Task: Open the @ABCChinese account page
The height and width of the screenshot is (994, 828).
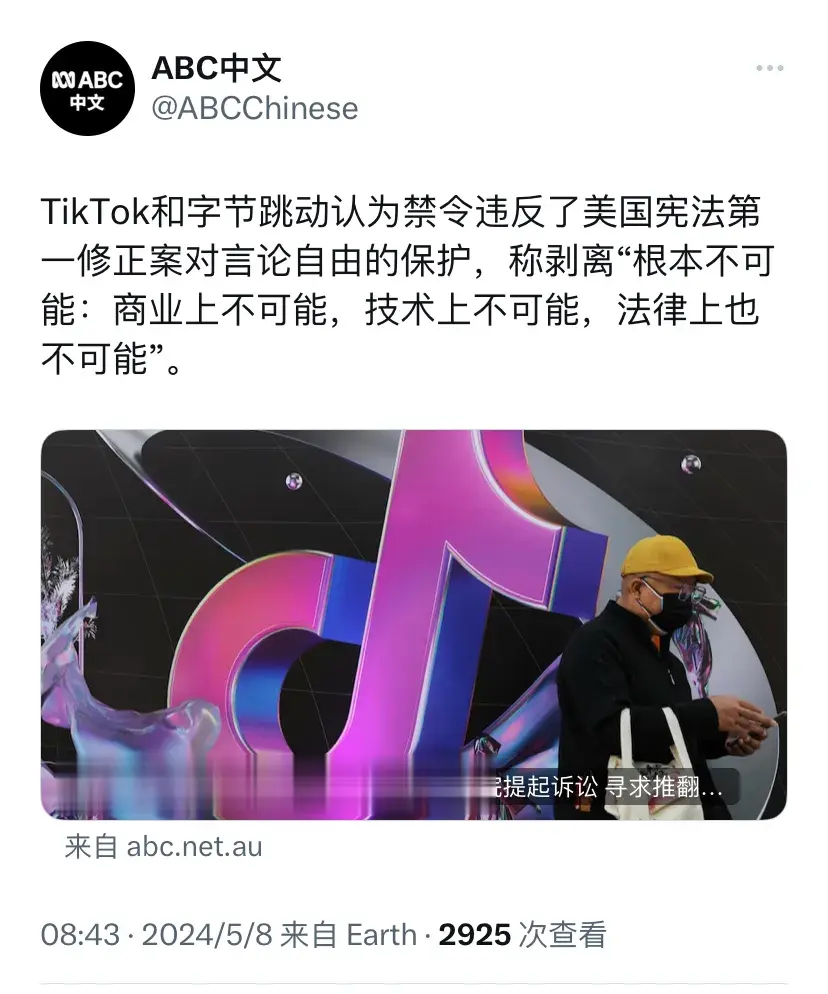Action: click(x=254, y=108)
